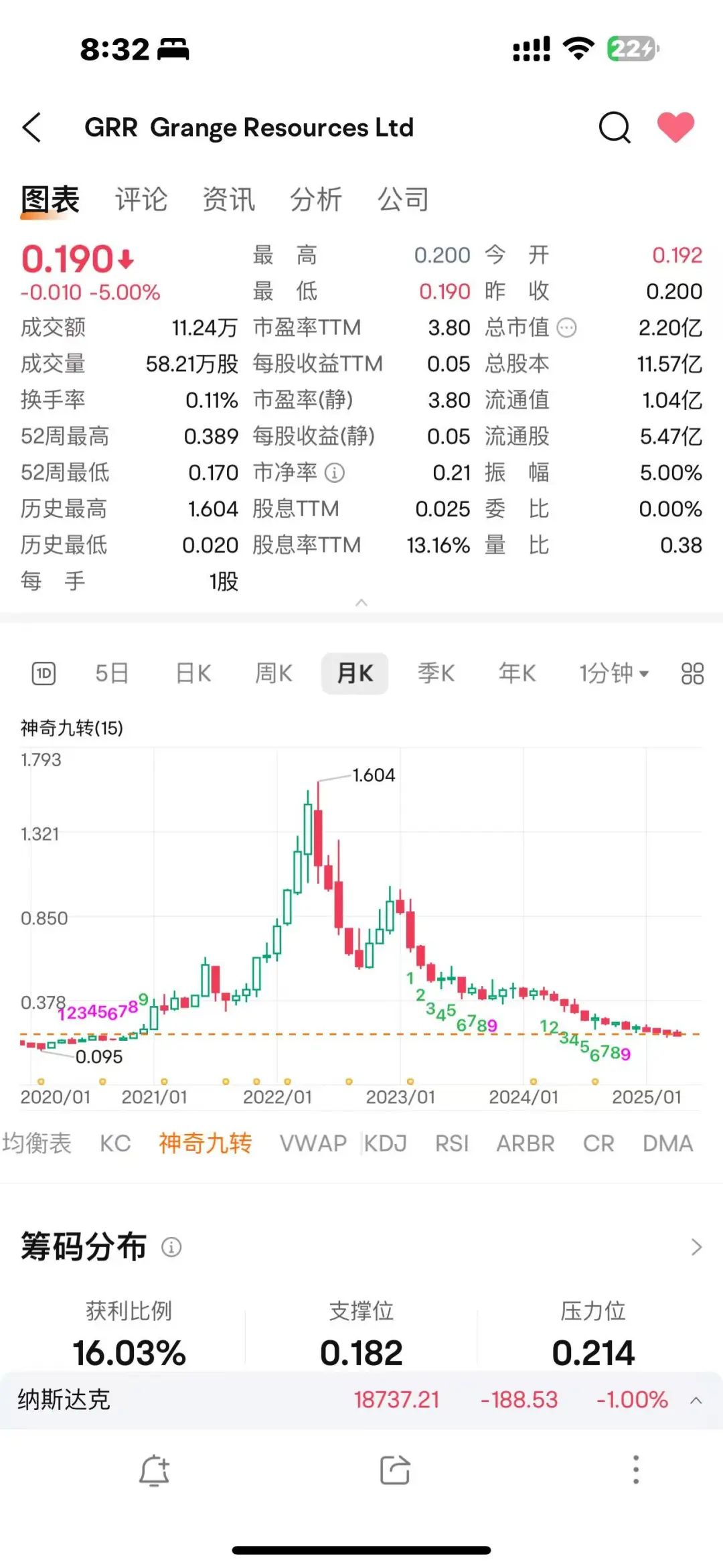The width and height of the screenshot is (723, 1568).
Task: Add a price alert with the bell icon
Action: click(x=154, y=1470)
